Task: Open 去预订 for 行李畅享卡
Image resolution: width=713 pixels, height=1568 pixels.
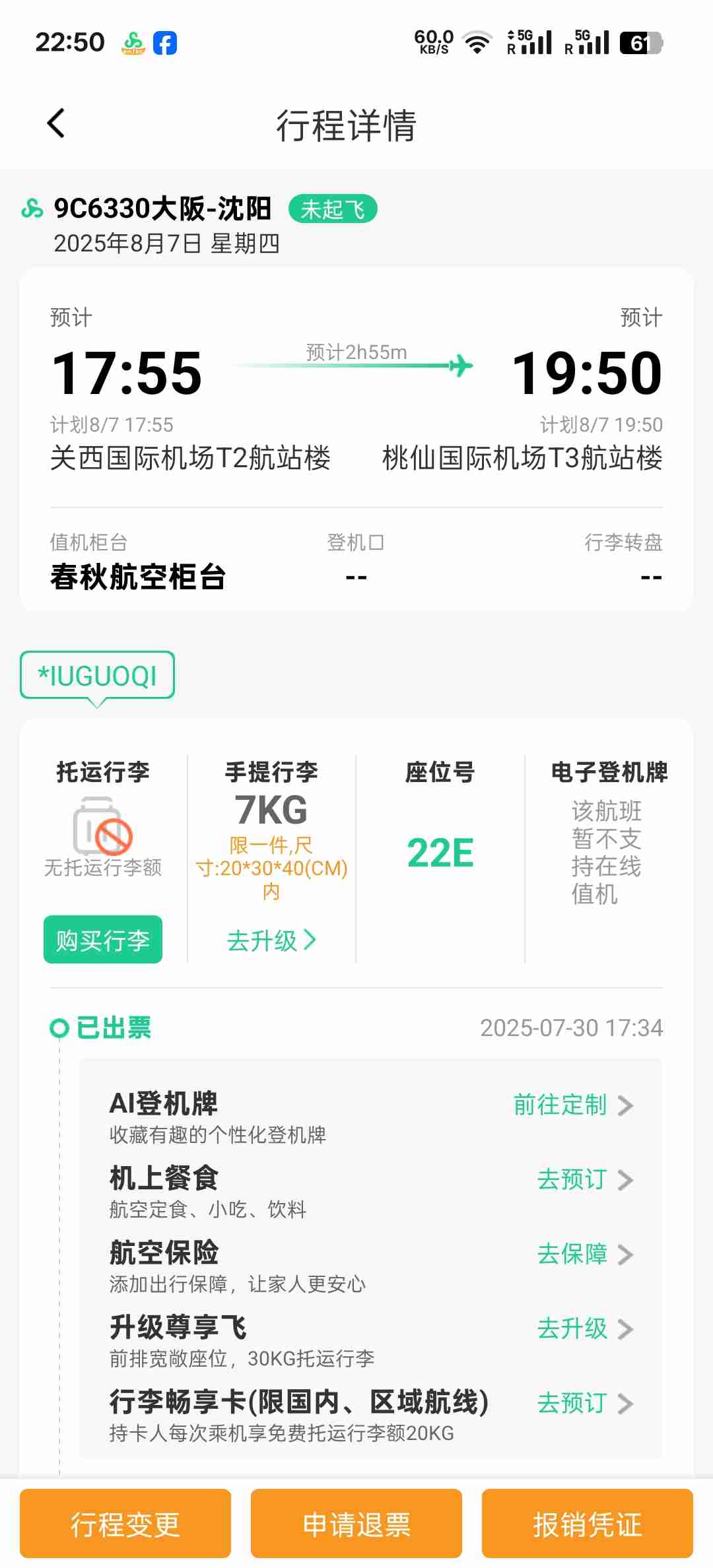Action: click(584, 1403)
